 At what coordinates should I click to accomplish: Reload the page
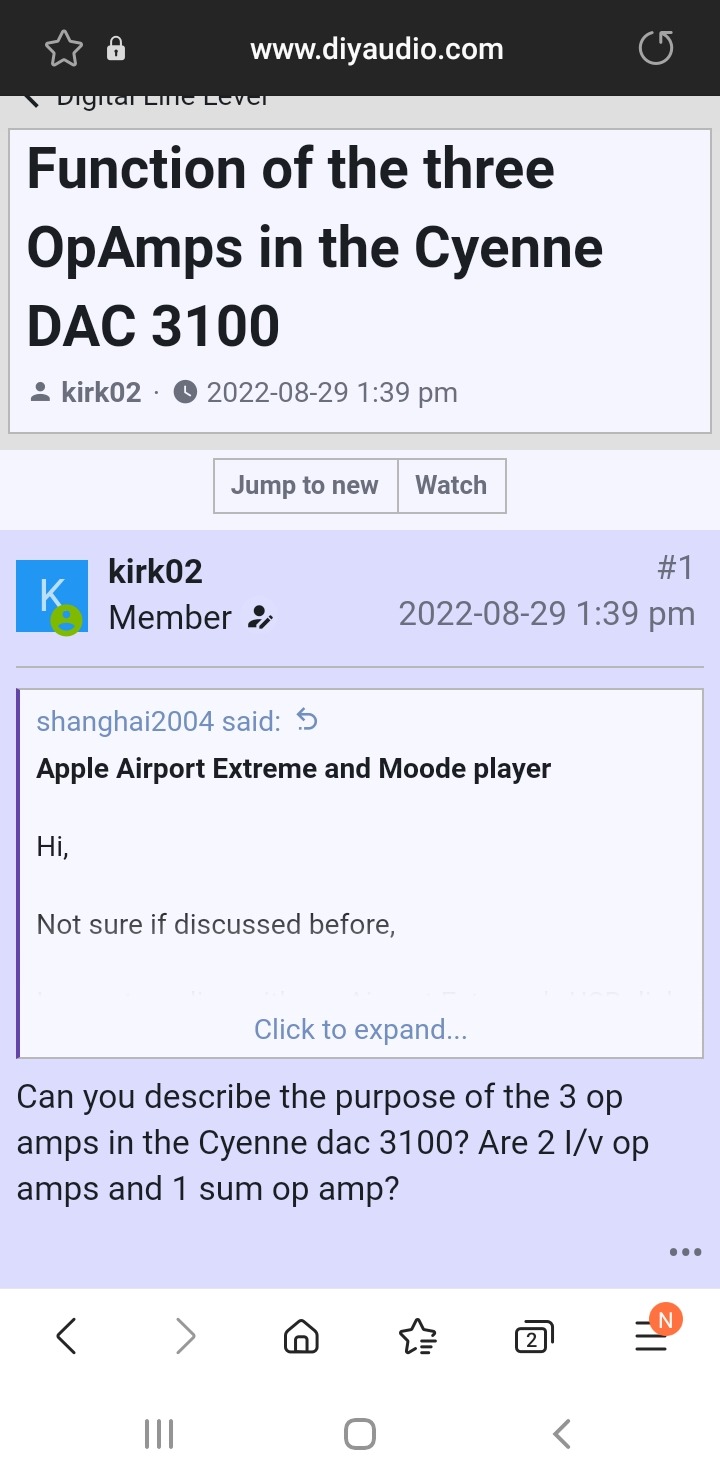click(656, 48)
